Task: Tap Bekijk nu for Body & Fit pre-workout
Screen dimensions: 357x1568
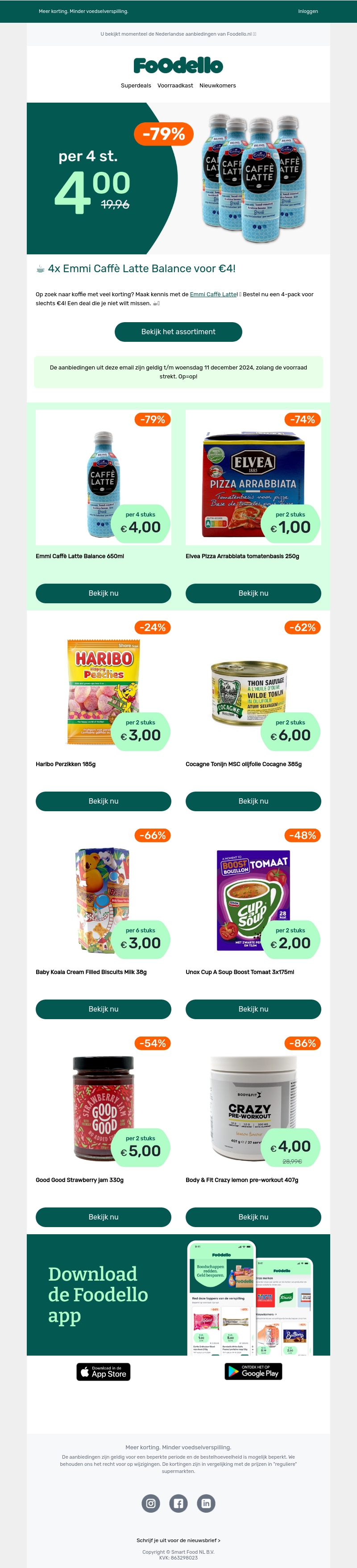Action: (x=253, y=1217)
